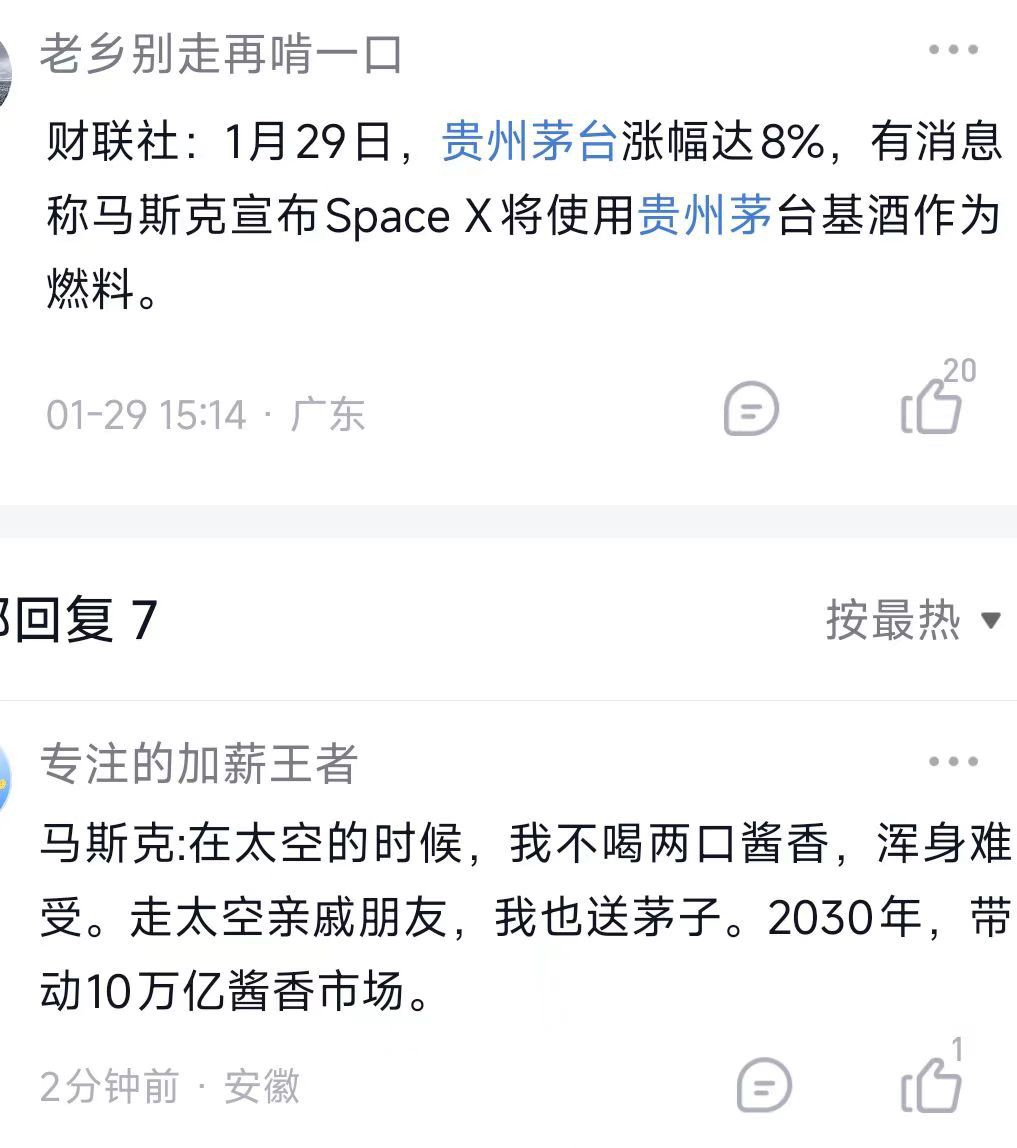Comment on the post by 老乡别走再啃一口

(x=751, y=409)
